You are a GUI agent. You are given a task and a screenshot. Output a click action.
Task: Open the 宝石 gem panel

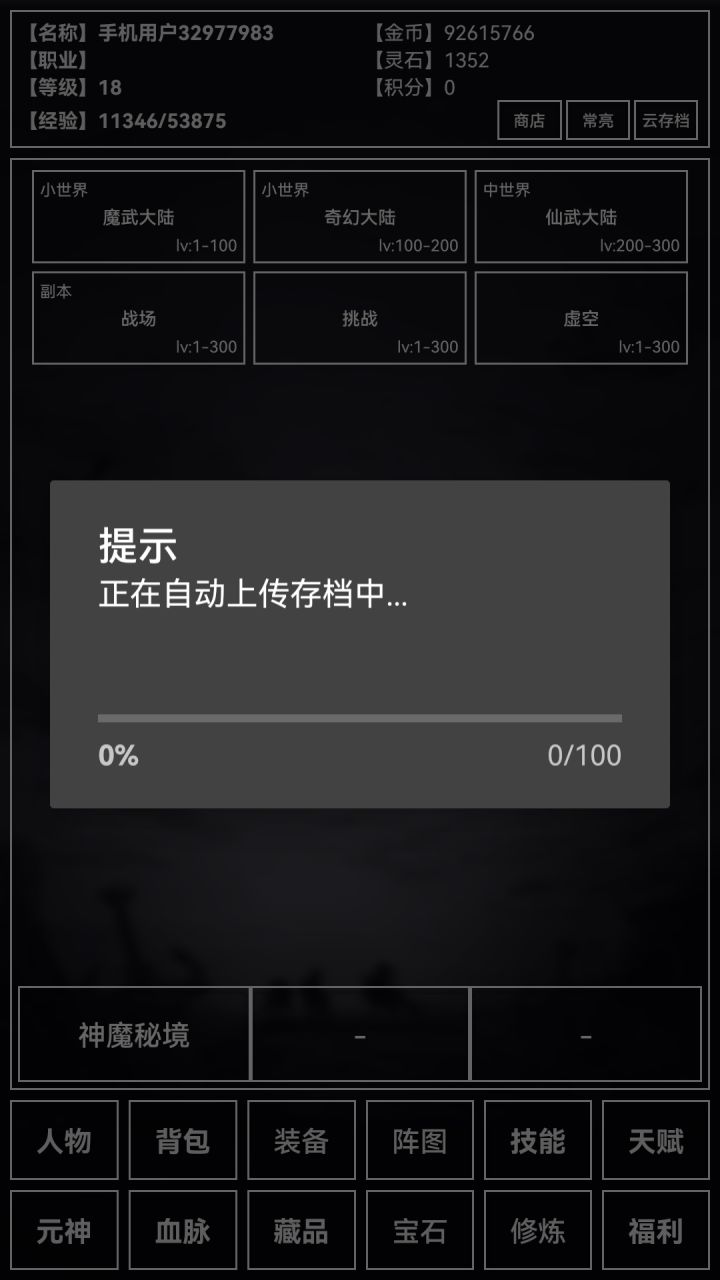(419, 1230)
